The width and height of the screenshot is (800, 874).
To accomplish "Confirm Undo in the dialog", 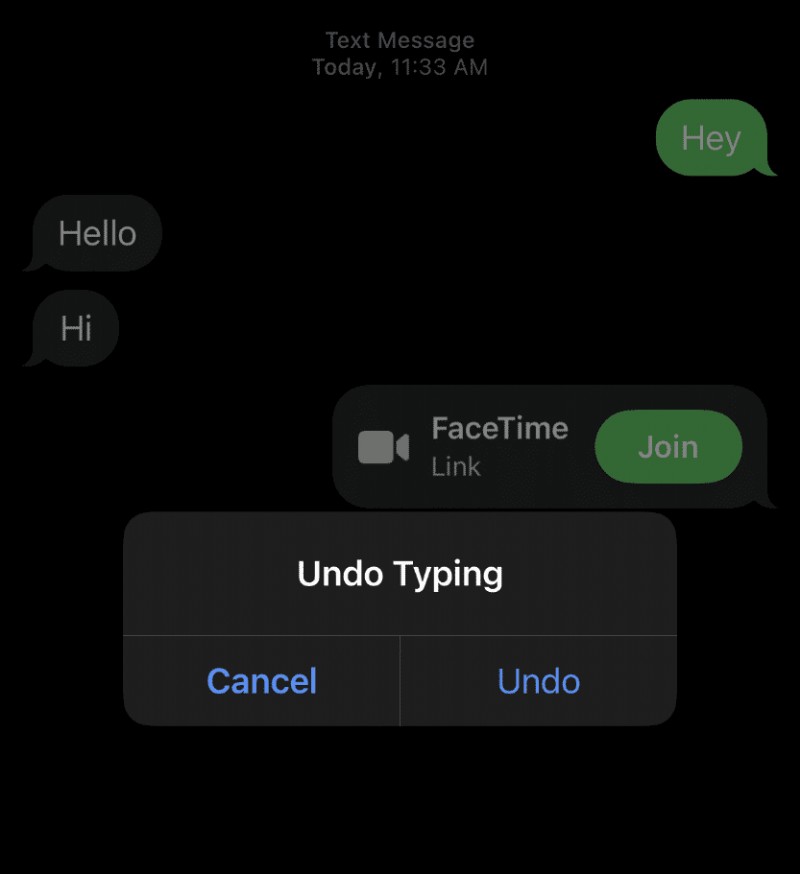I will (x=538, y=681).
